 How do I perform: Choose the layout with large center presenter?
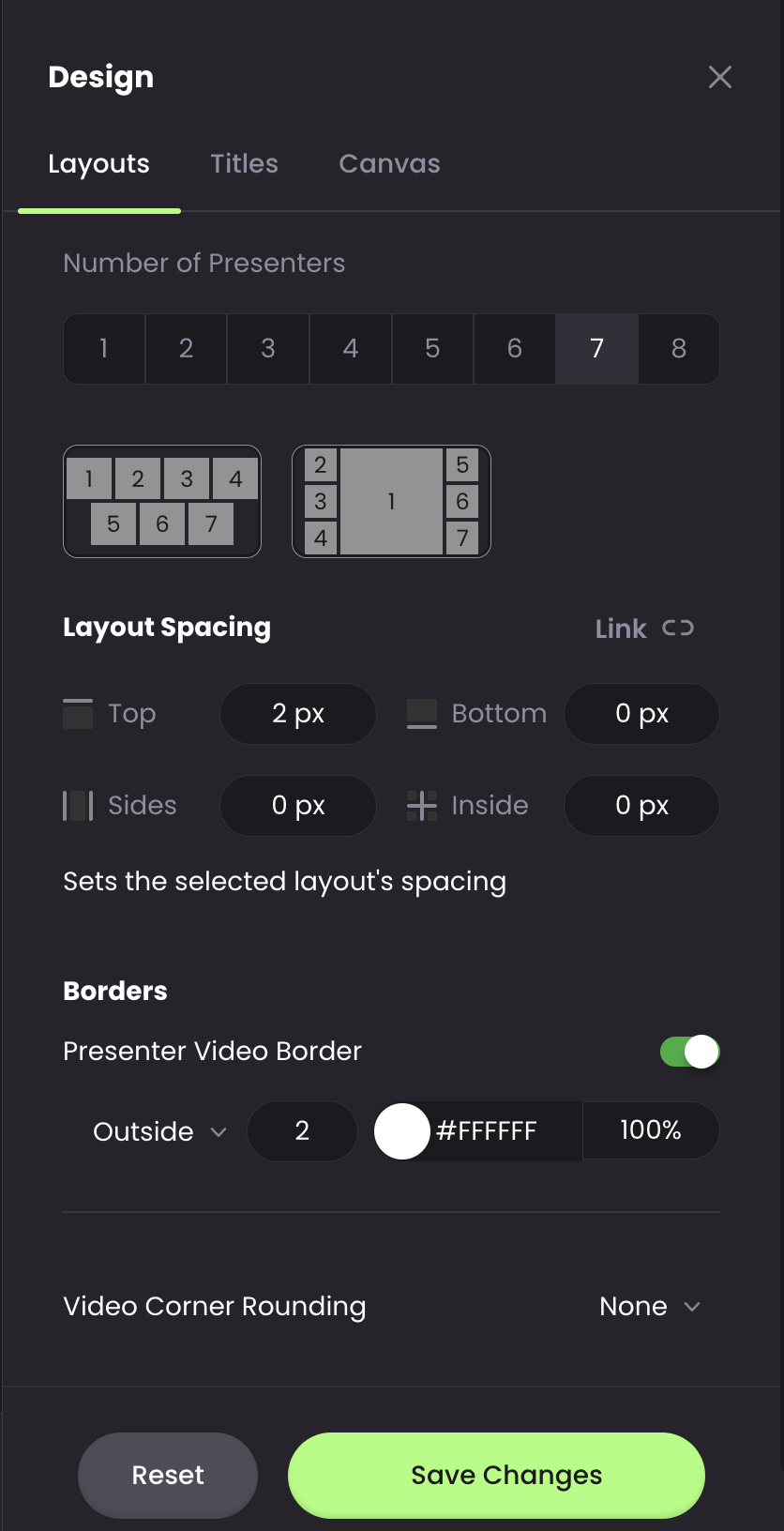click(x=391, y=502)
